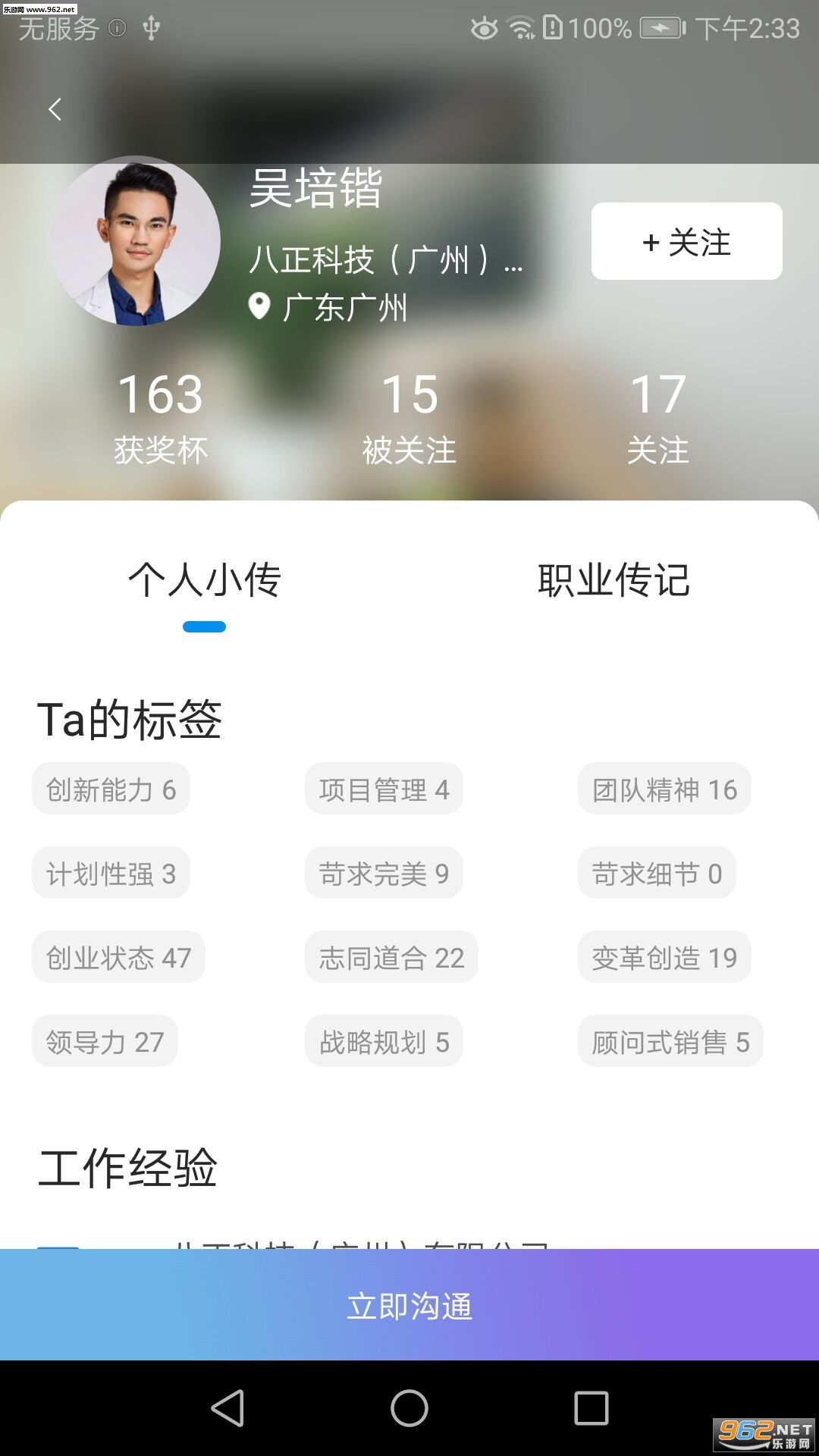Endorse the 创新能力 tag
Image resolution: width=819 pixels, height=1456 pixels.
coord(111,789)
